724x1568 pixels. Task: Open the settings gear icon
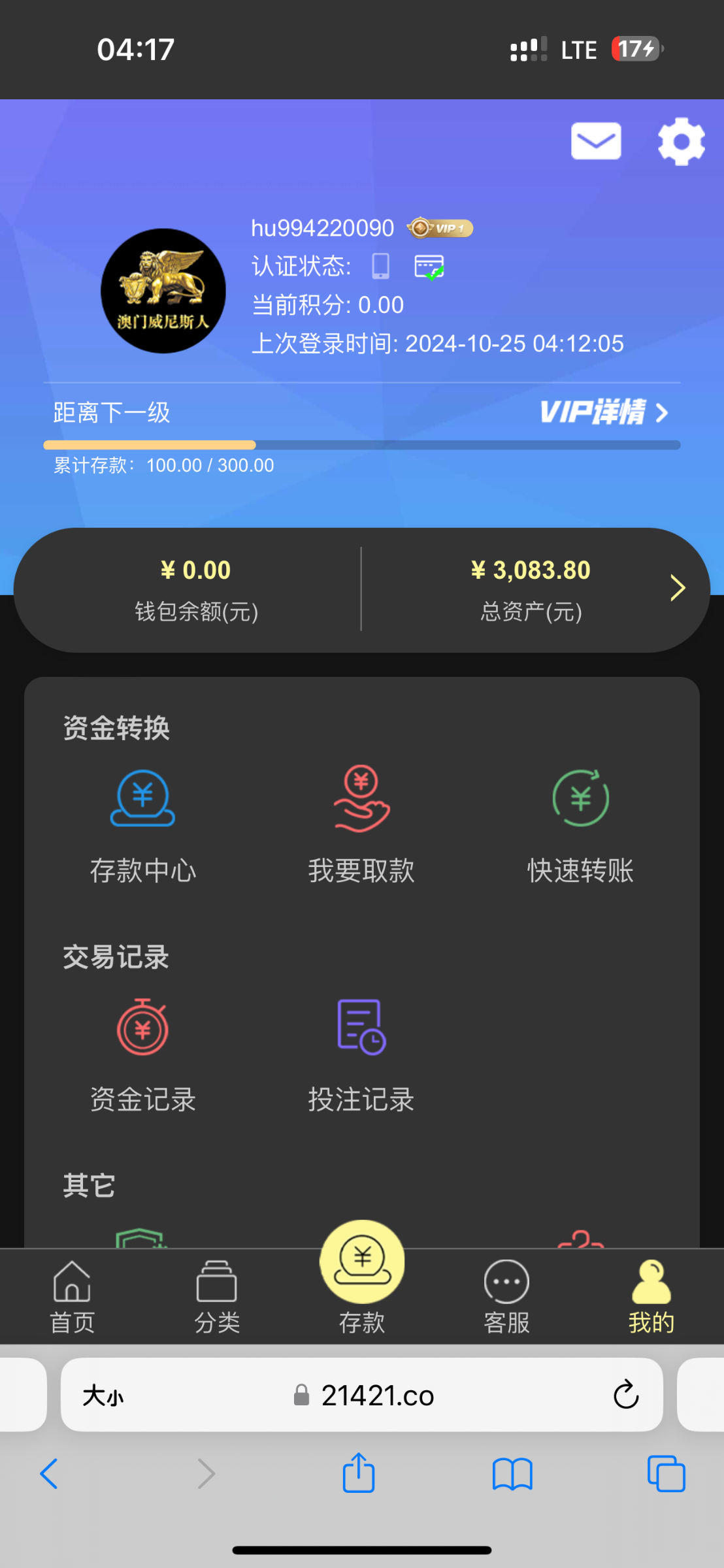681,140
